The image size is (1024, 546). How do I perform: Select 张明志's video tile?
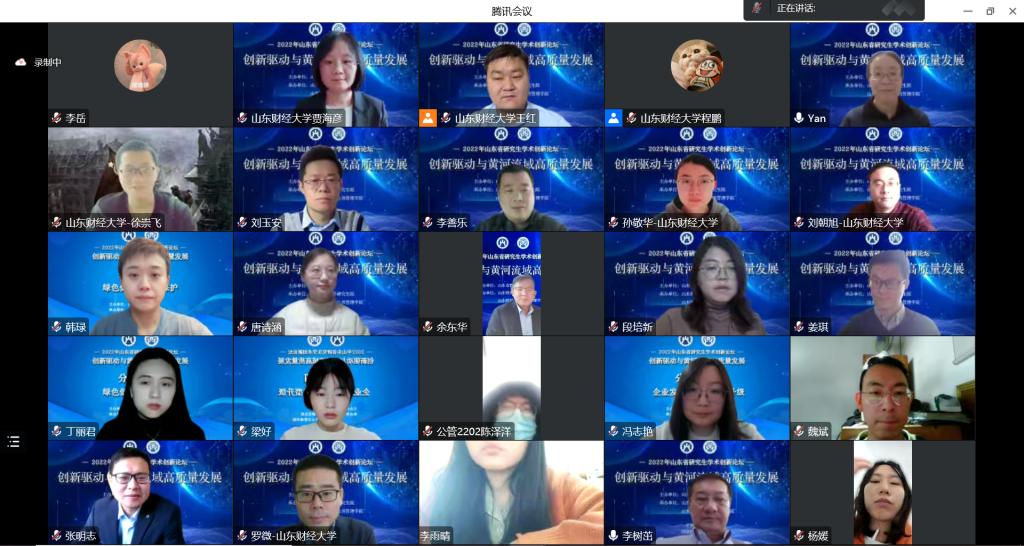[140, 491]
